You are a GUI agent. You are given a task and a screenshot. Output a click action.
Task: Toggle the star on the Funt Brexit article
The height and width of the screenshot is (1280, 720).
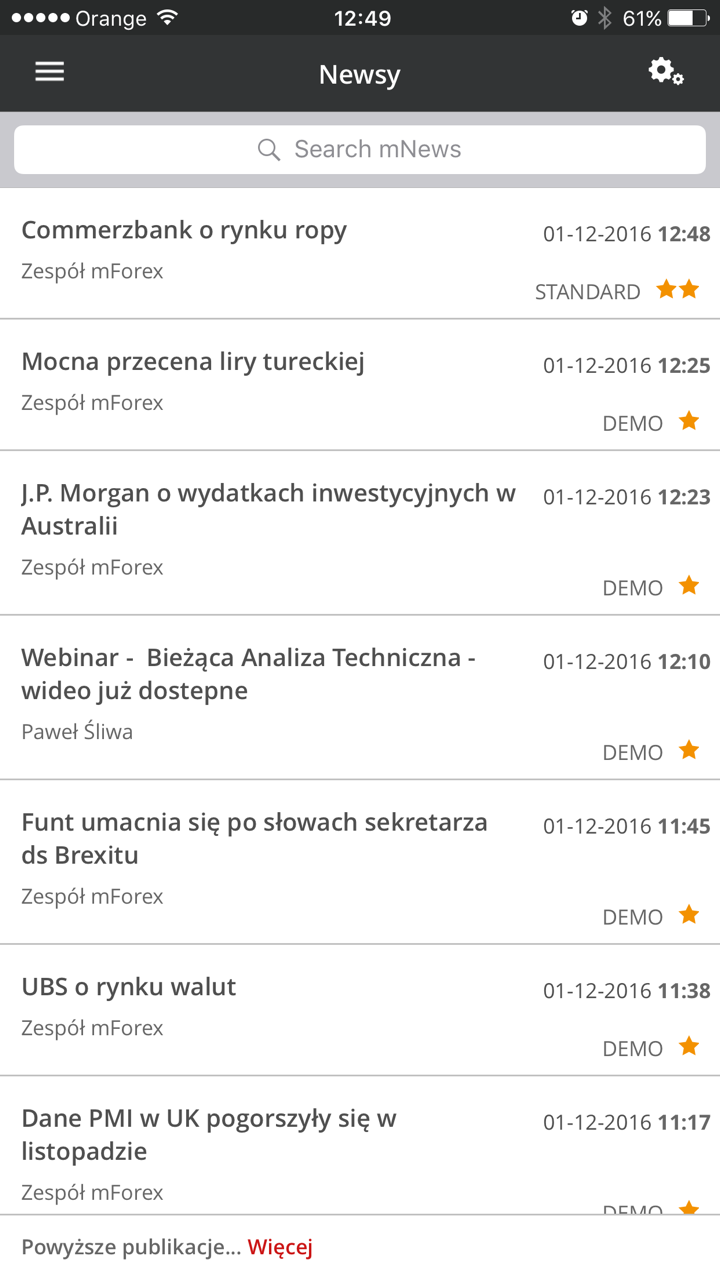[689, 915]
